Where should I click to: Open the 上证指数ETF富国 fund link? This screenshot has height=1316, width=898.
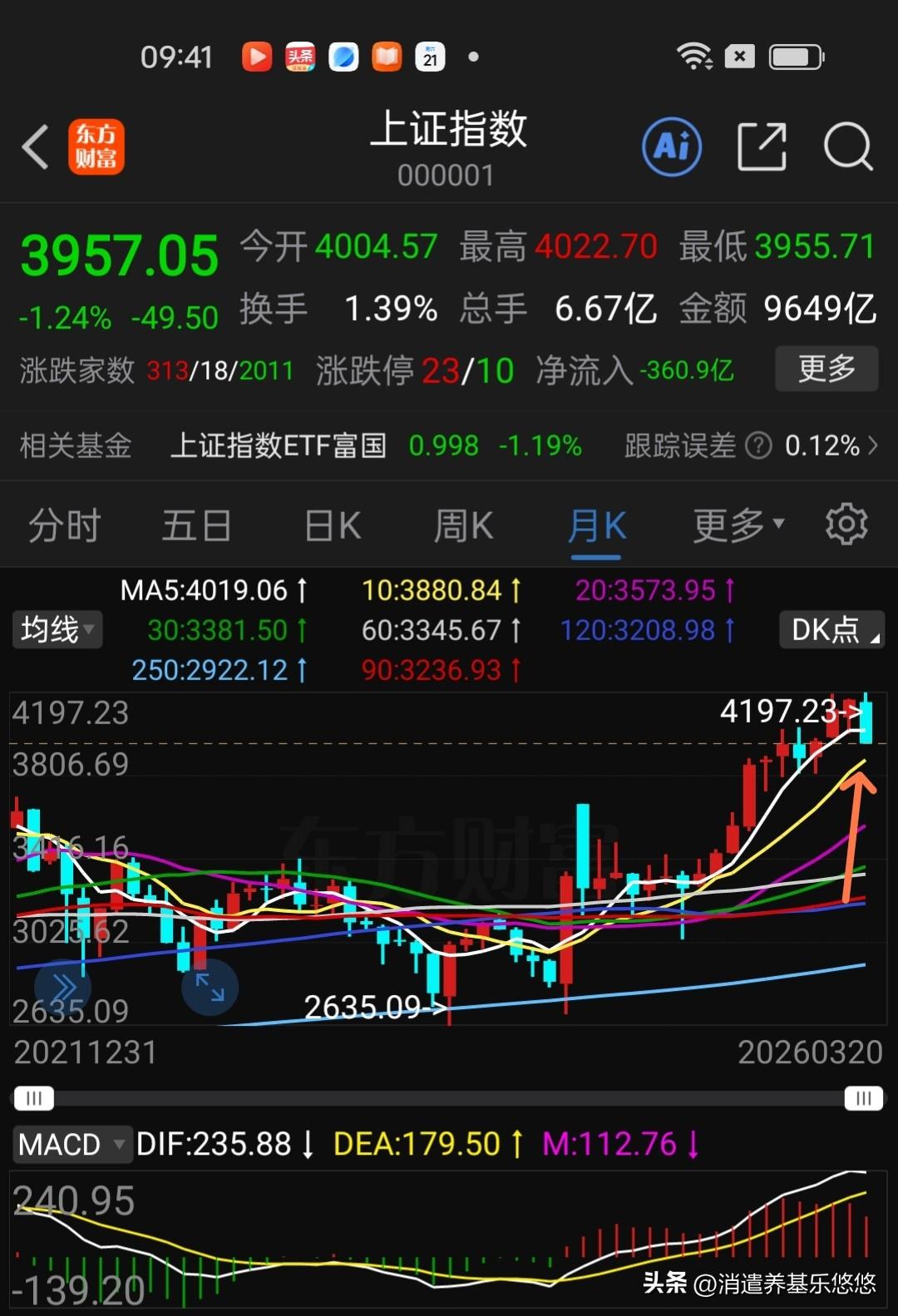pyautogui.click(x=278, y=446)
